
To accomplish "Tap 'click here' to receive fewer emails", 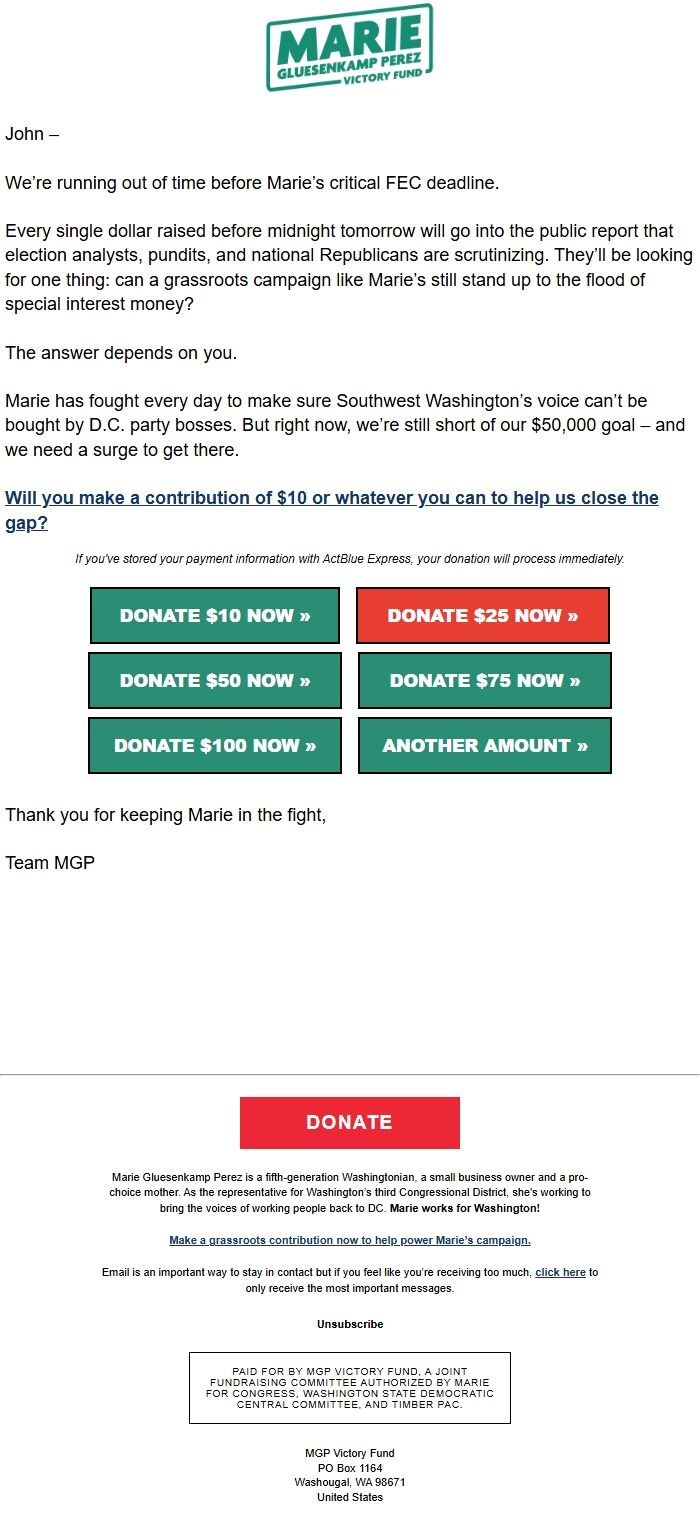I will [x=560, y=1273].
